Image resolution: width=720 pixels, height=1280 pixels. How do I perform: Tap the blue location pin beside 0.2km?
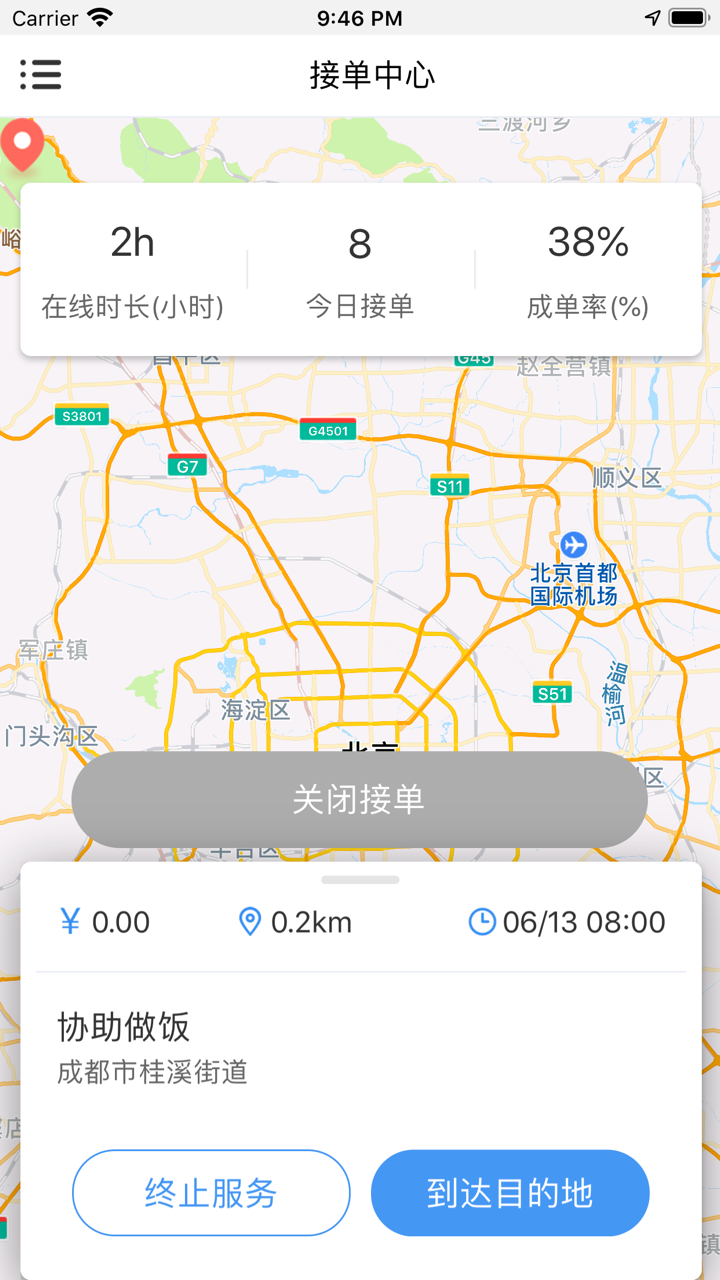pos(251,922)
